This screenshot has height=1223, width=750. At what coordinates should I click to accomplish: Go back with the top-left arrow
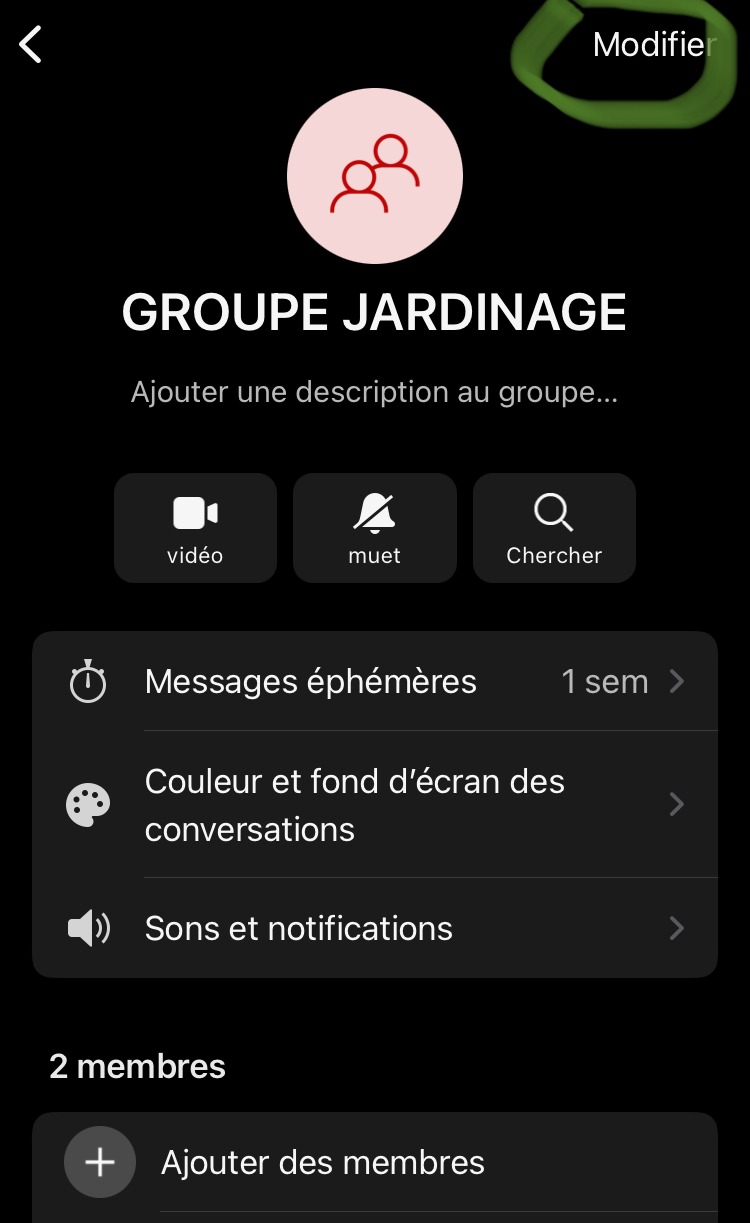click(32, 45)
